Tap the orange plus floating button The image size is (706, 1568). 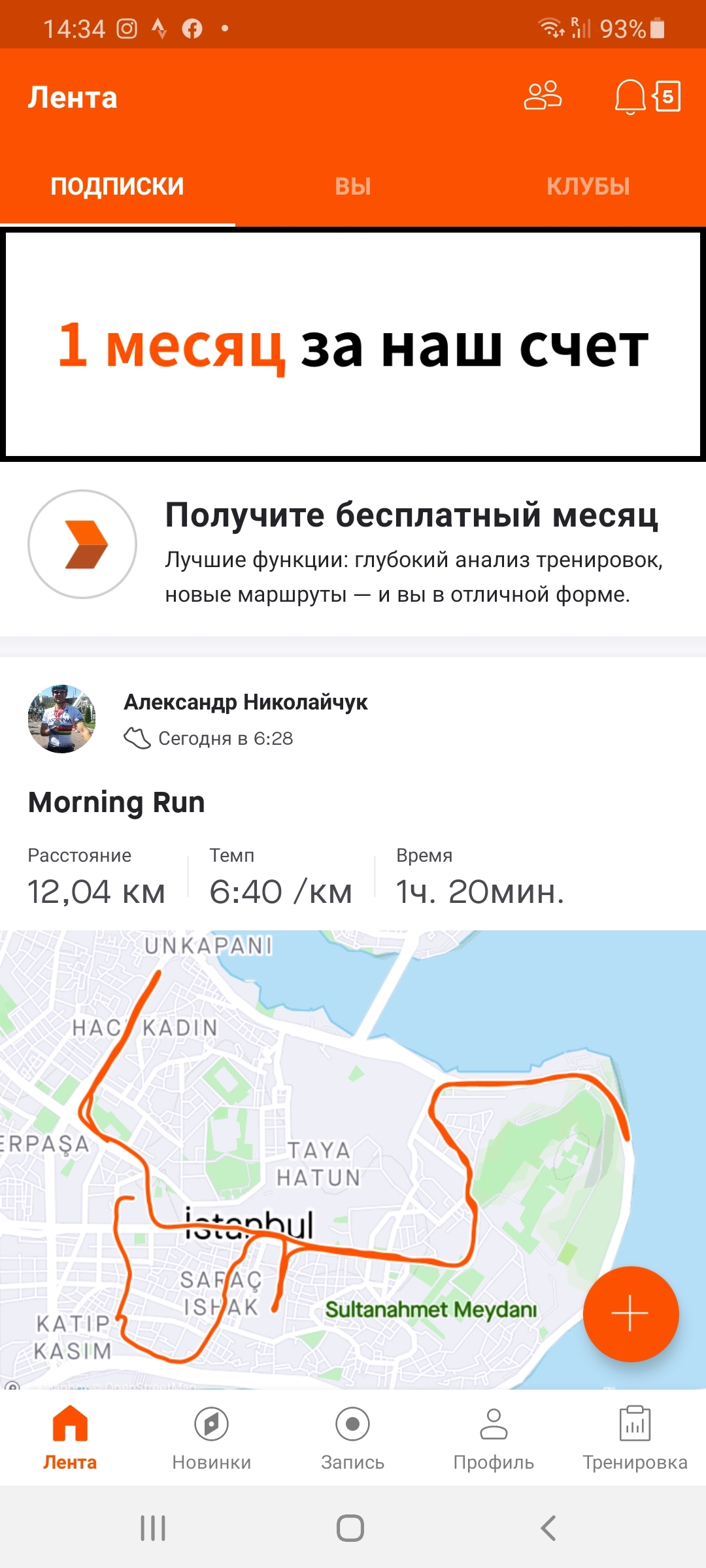pos(630,1313)
